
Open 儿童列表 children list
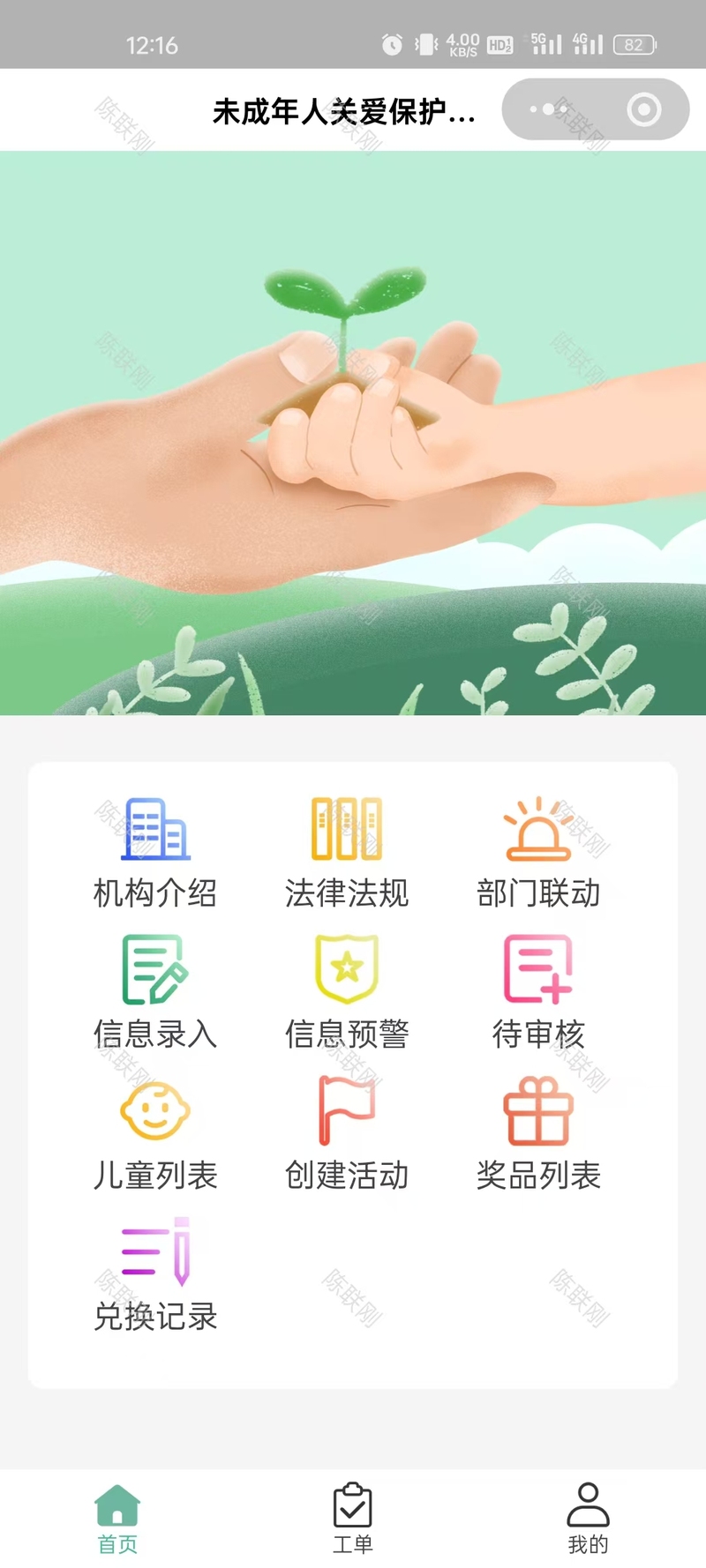click(155, 1133)
